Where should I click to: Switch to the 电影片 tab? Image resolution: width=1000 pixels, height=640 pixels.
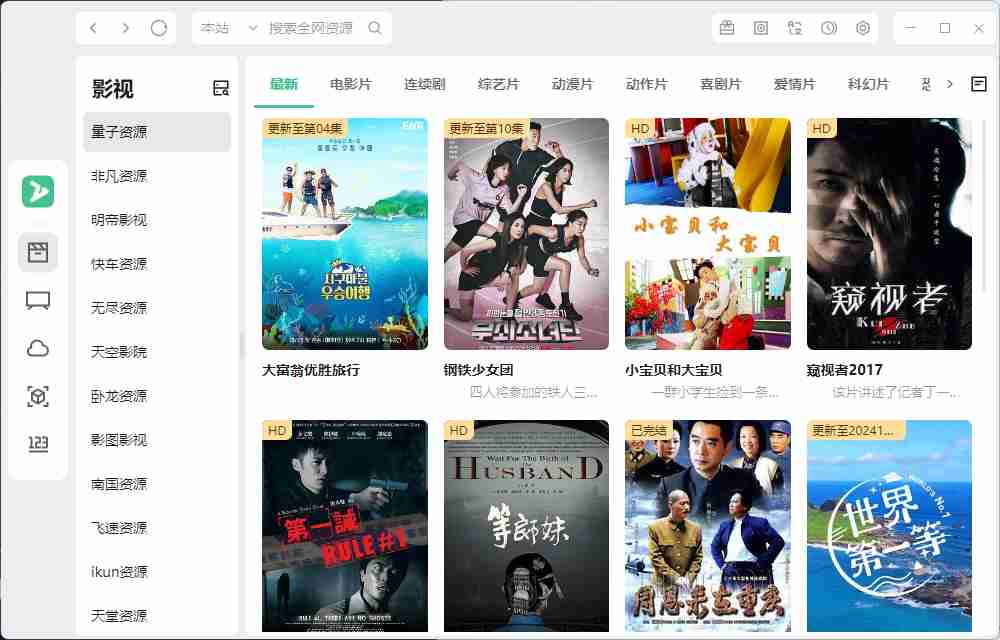click(x=351, y=84)
